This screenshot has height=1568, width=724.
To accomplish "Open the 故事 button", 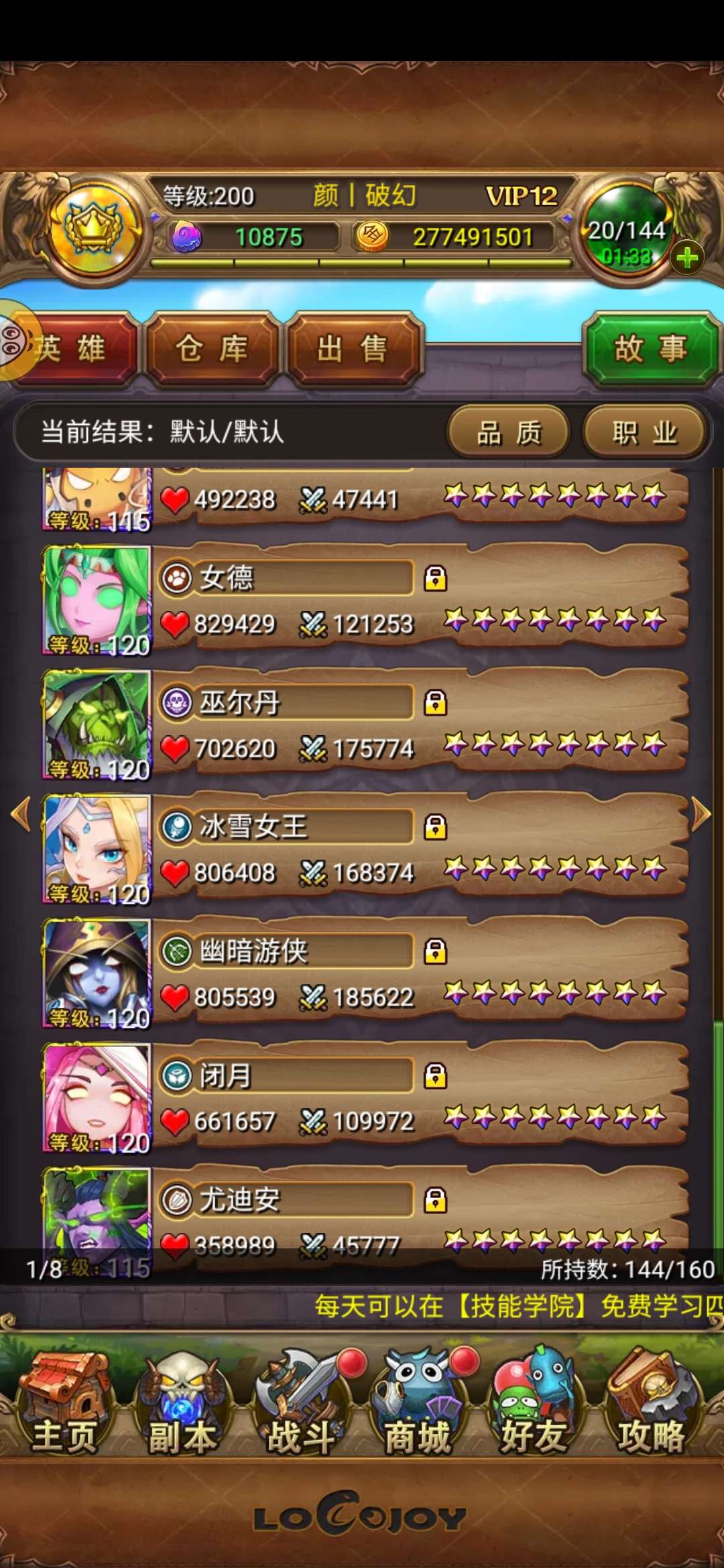I will click(x=650, y=348).
